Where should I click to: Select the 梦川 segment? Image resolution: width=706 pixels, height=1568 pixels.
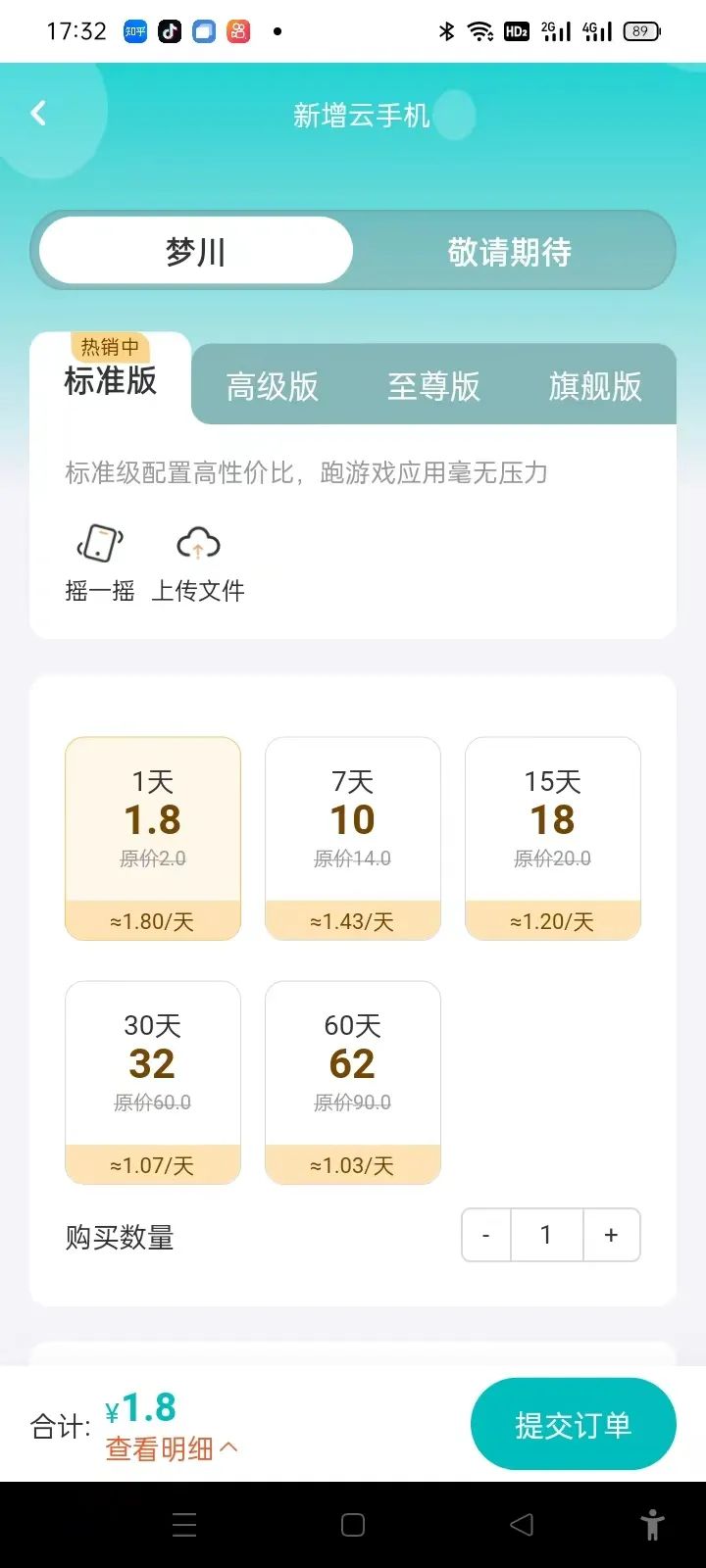coord(195,252)
